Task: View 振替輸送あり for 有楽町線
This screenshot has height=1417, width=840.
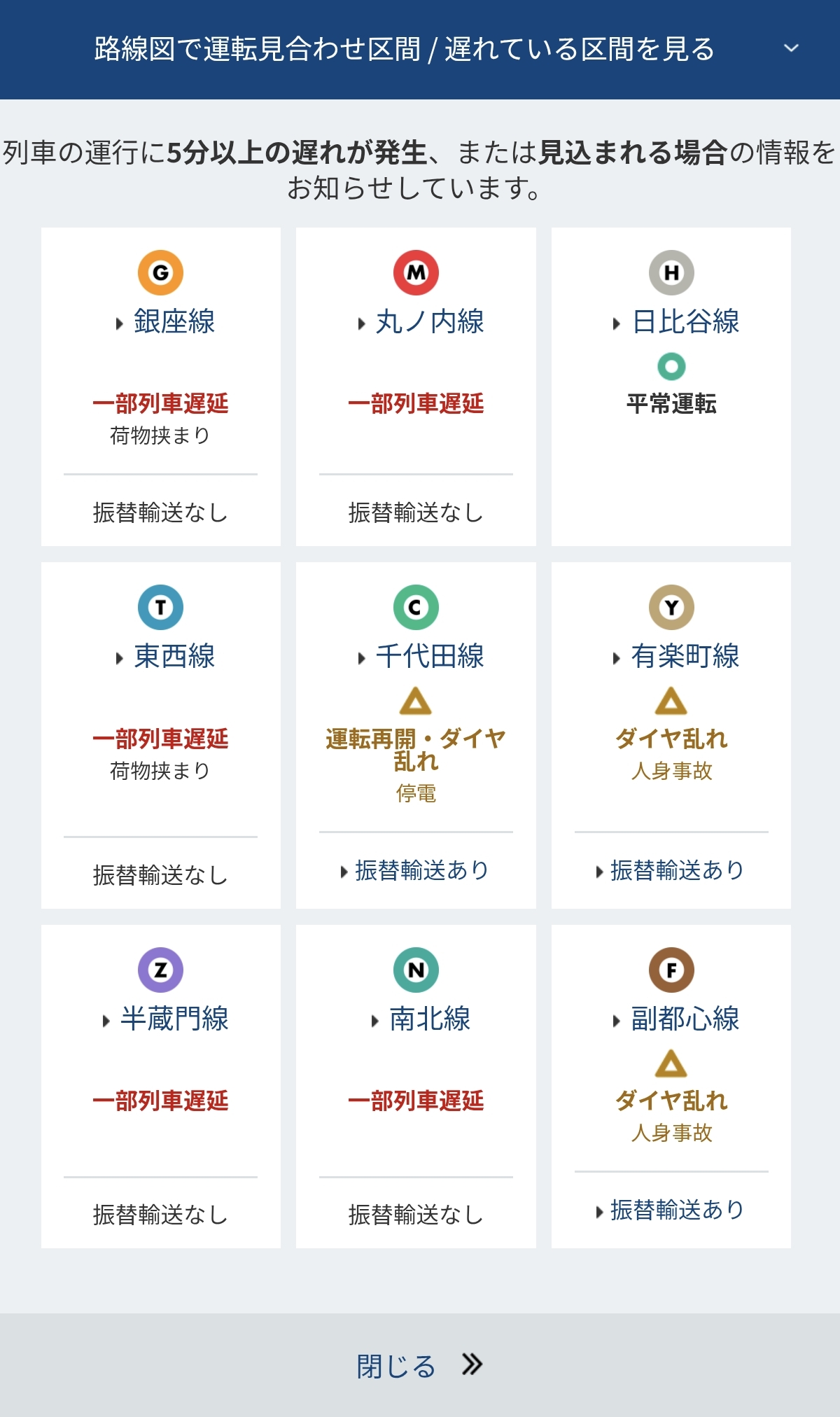Action: [671, 870]
